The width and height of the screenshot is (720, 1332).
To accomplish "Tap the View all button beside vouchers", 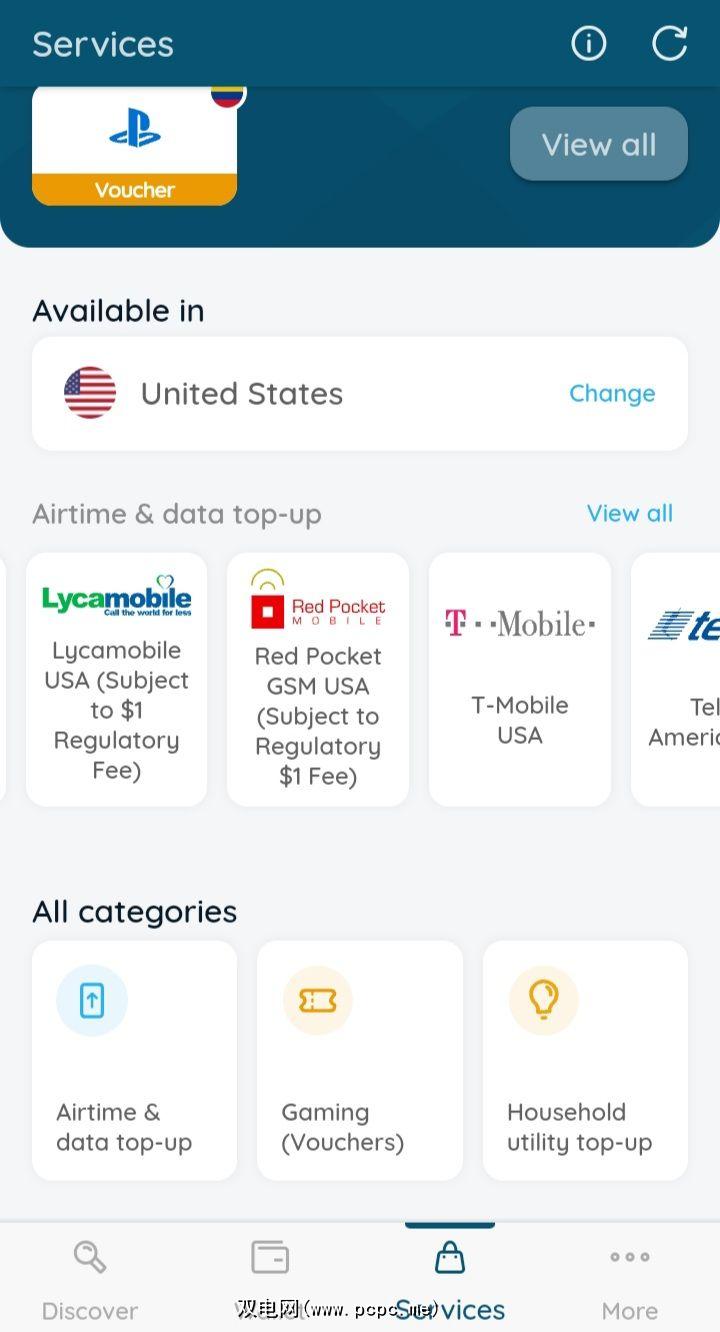I will tap(598, 145).
